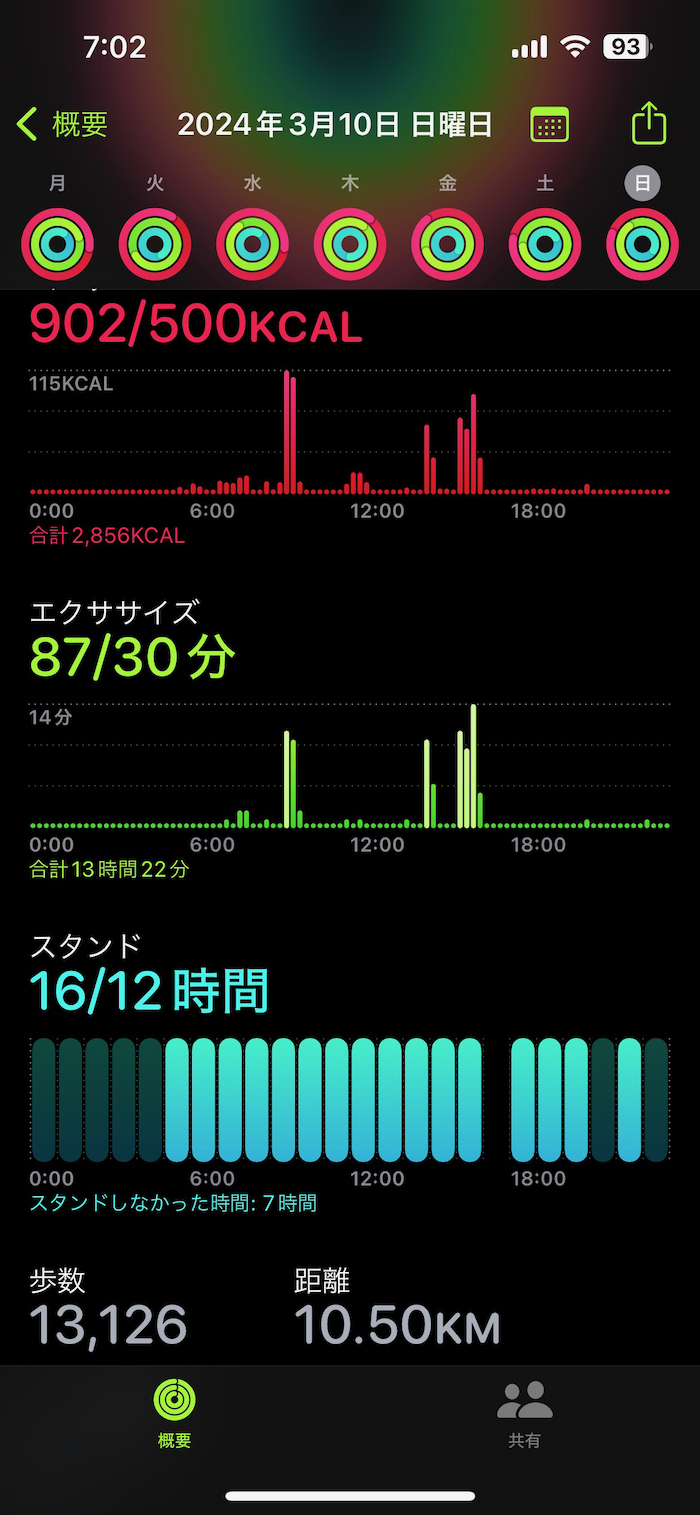Go back to 概要 screen

(x=62, y=125)
